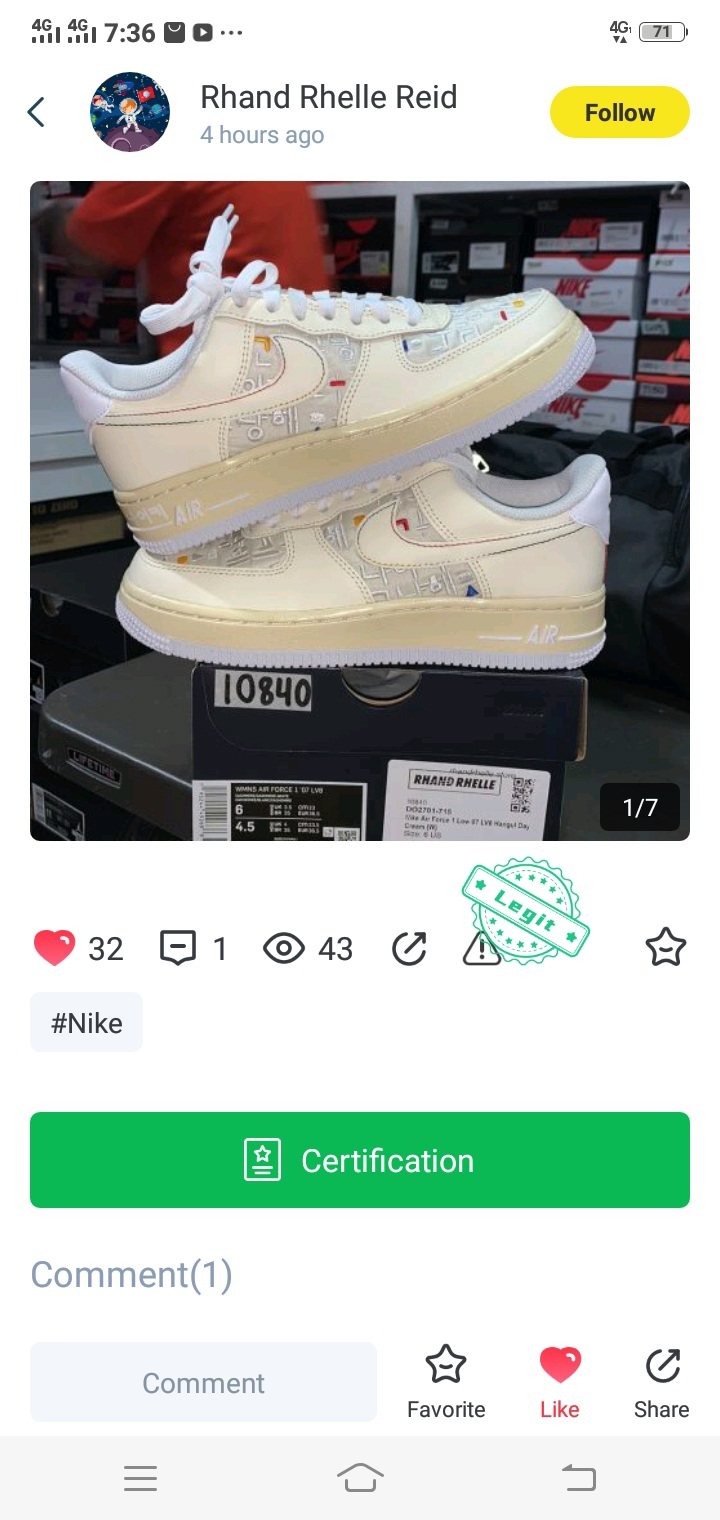
Task: Open comments via the speech bubble icon
Action: click(178, 947)
